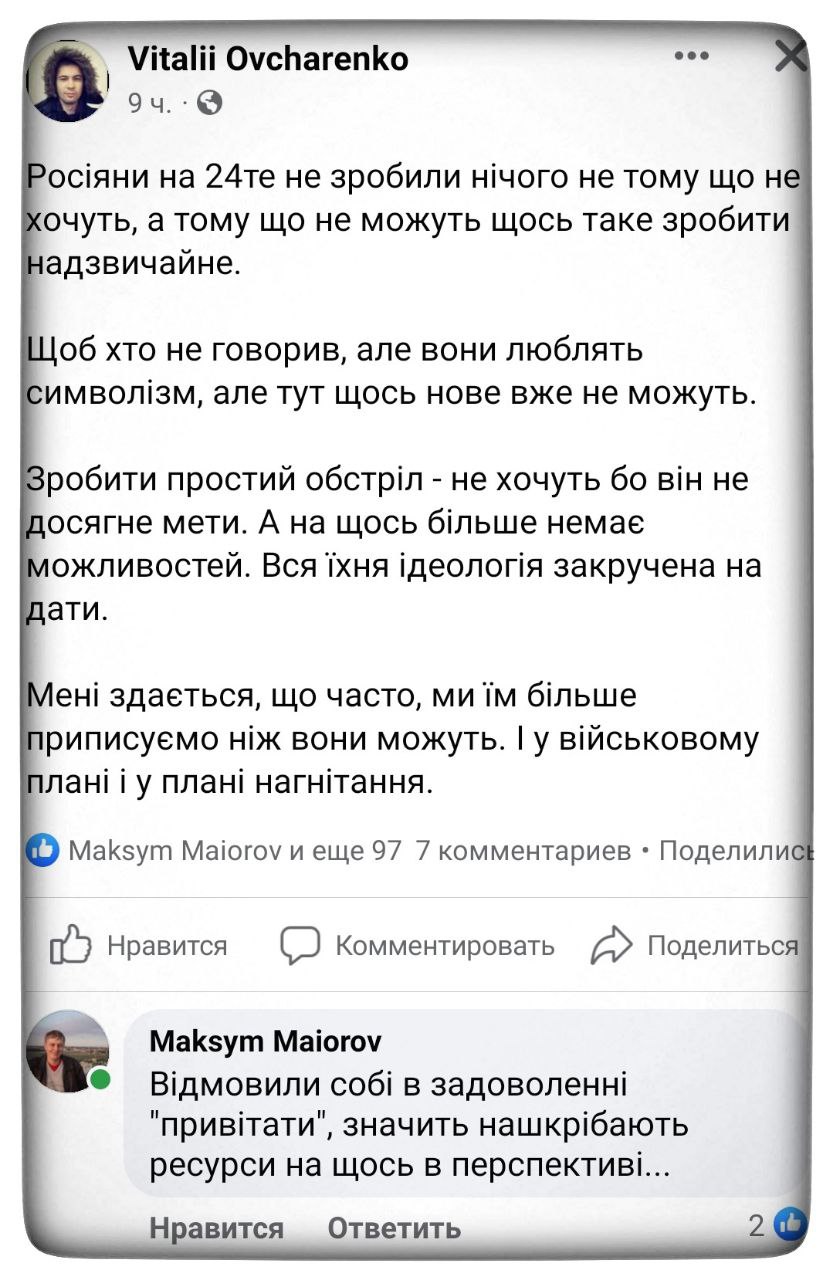The height and width of the screenshot is (1280, 833).
Task: Open Maksym Maiorov's commenter avatar
Action: pyautogui.click(x=67, y=1051)
